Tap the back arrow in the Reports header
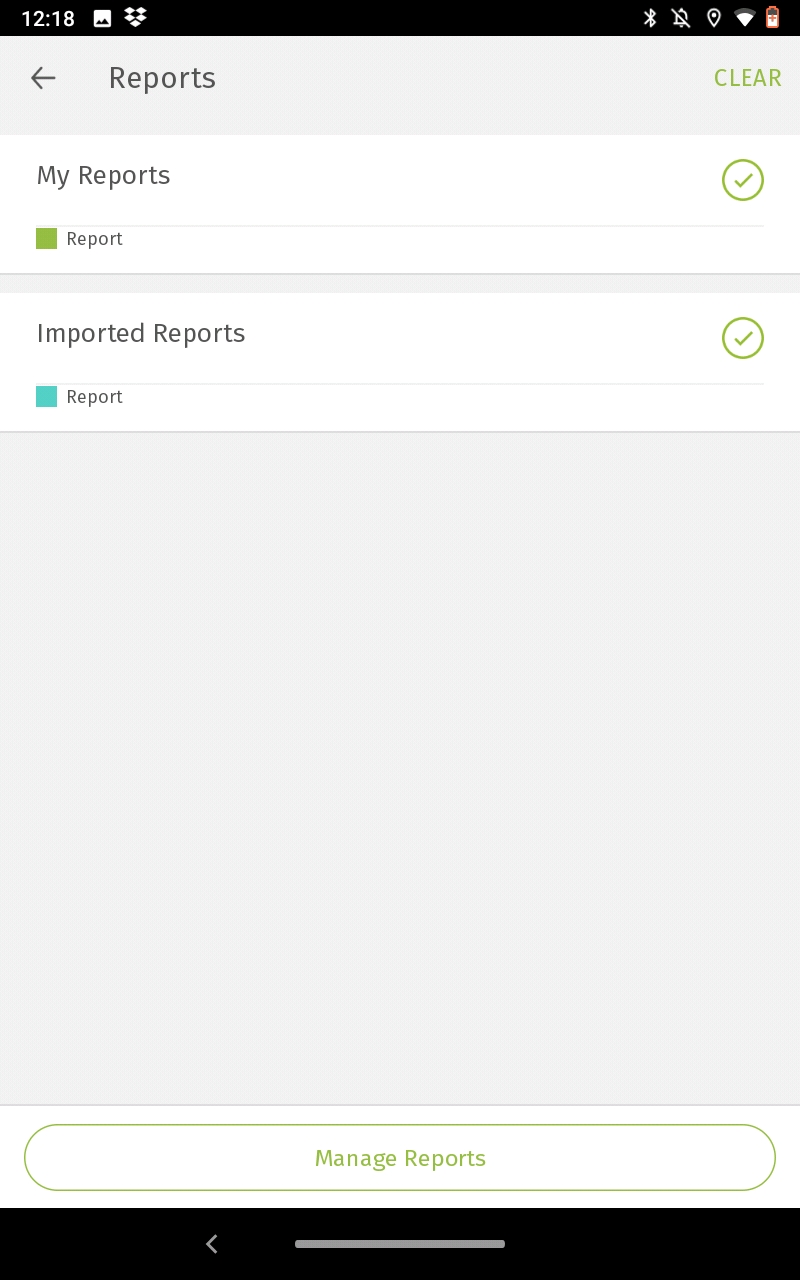Image resolution: width=800 pixels, height=1280 pixels. pos(43,78)
